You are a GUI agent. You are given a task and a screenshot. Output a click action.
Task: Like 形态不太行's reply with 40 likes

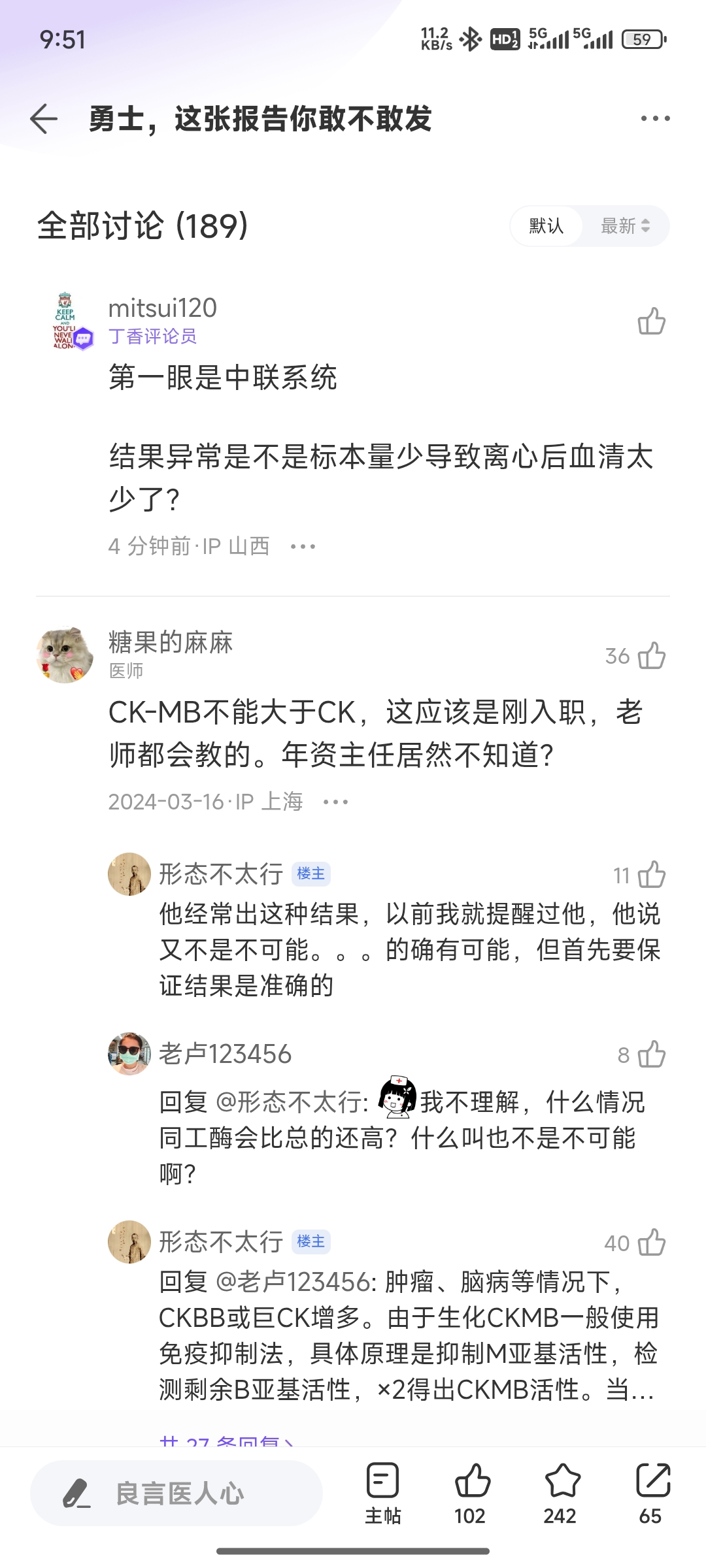point(652,1242)
